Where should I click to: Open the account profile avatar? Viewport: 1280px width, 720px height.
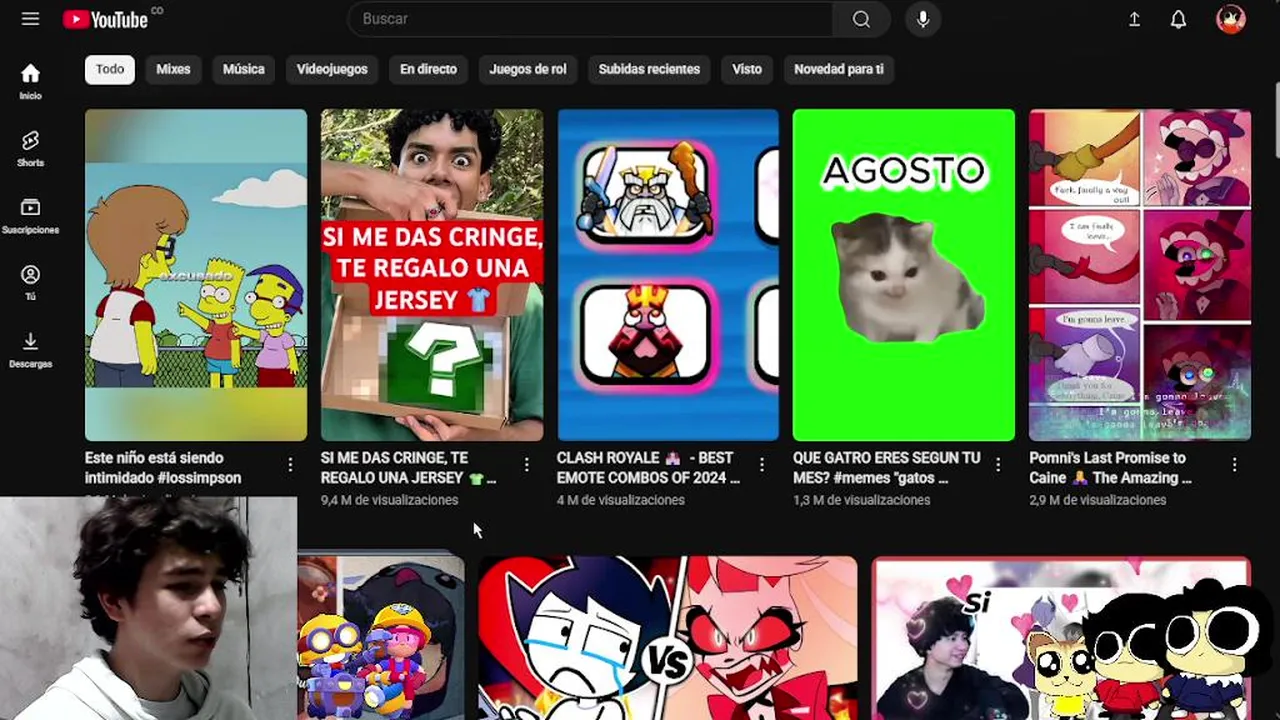pos(1230,19)
